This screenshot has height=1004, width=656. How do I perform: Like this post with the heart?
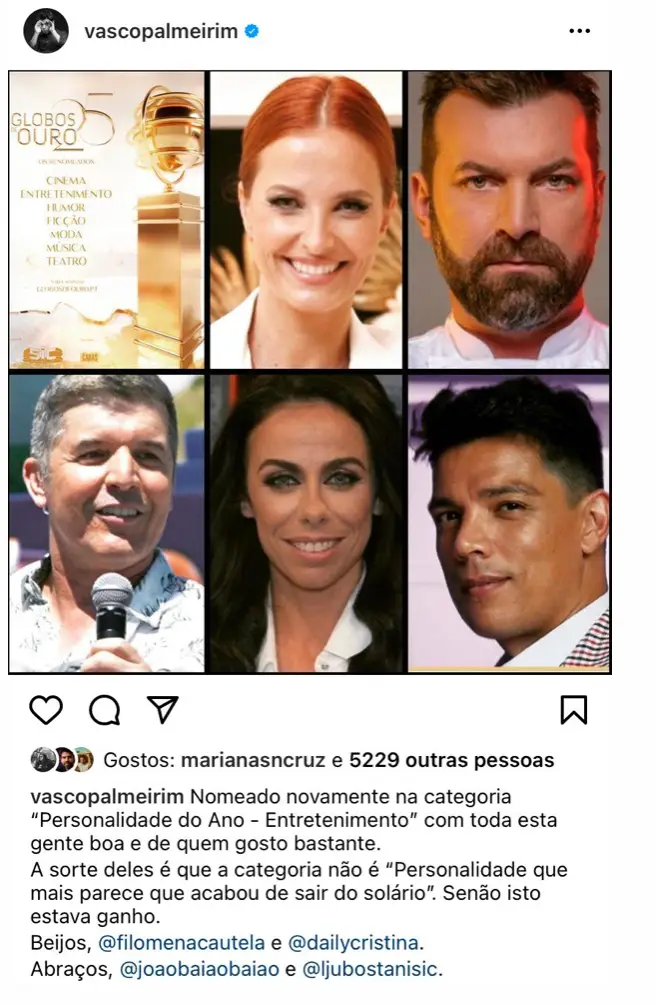[x=46, y=709]
